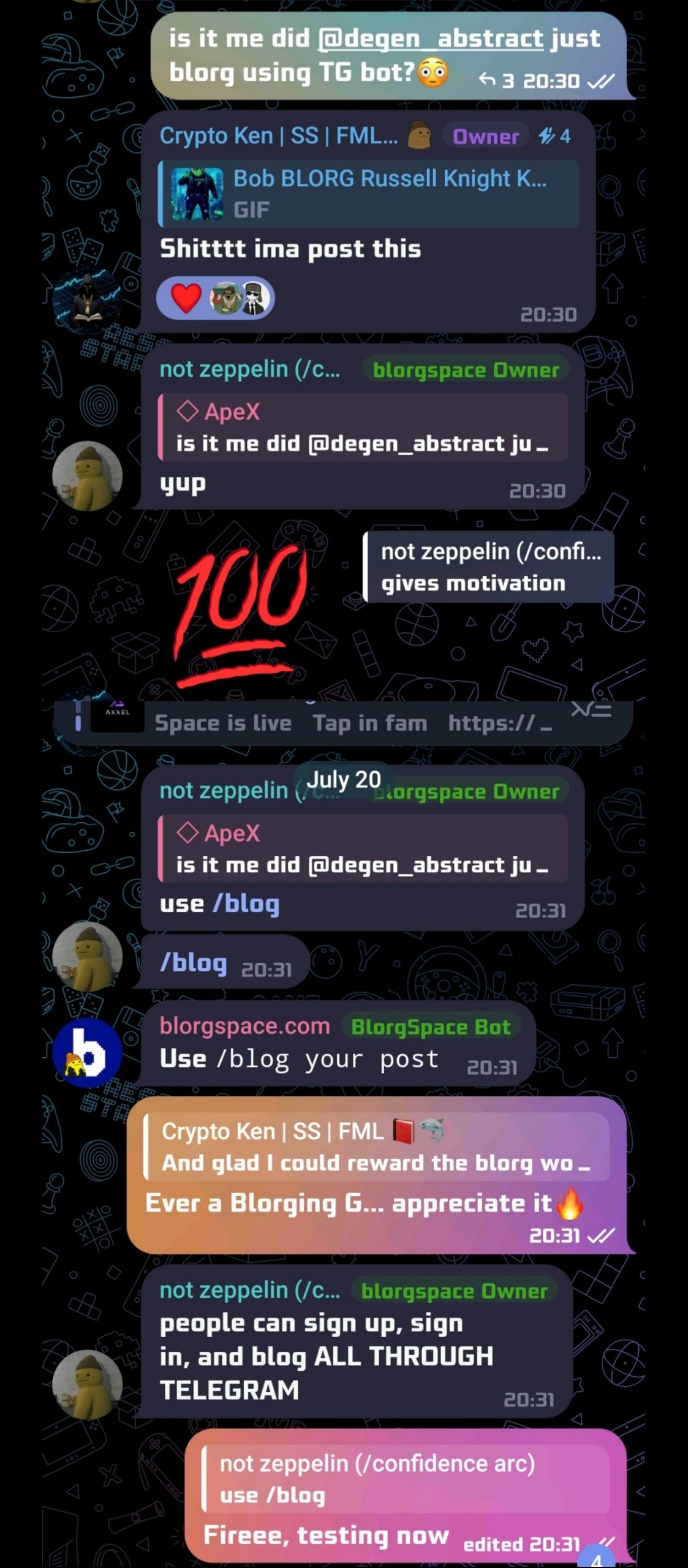Tap the /blog command in use /blog

click(x=246, y=904)
